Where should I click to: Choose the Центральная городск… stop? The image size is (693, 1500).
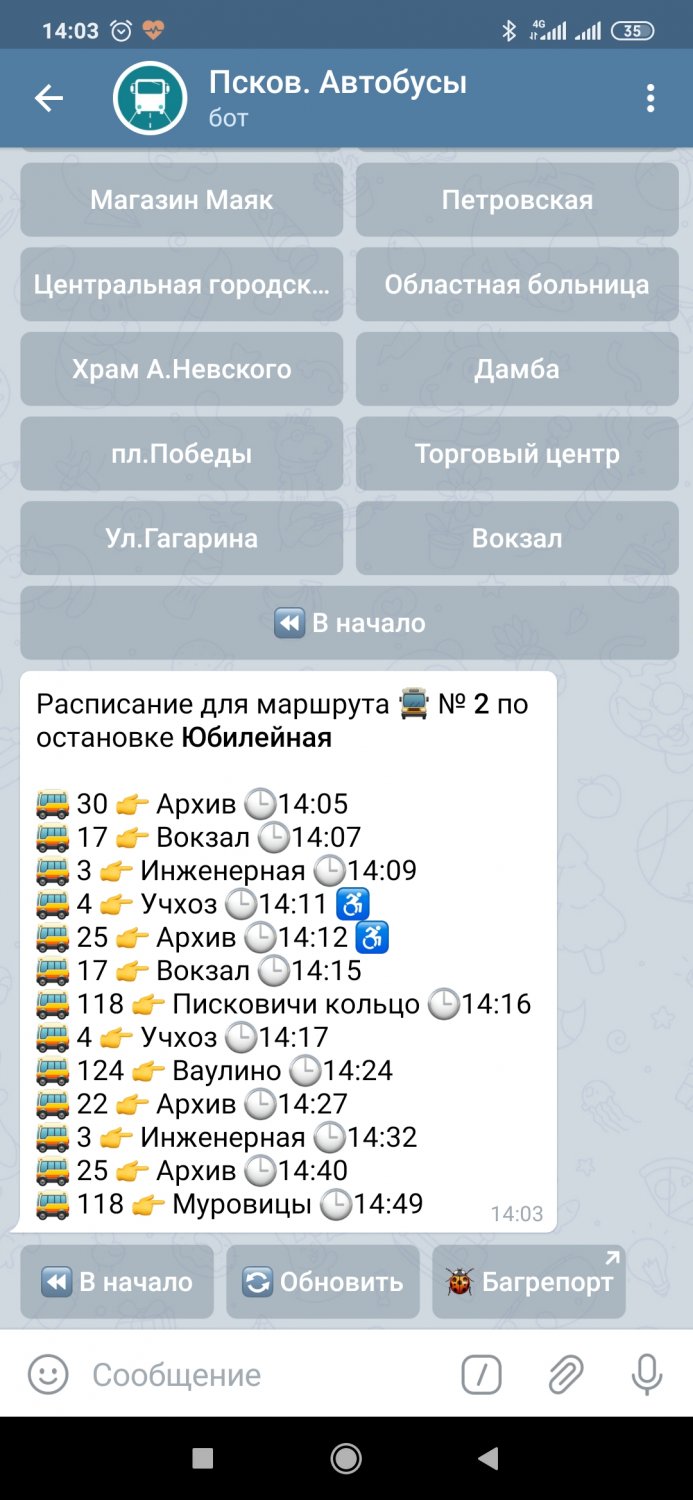(182, 285)
